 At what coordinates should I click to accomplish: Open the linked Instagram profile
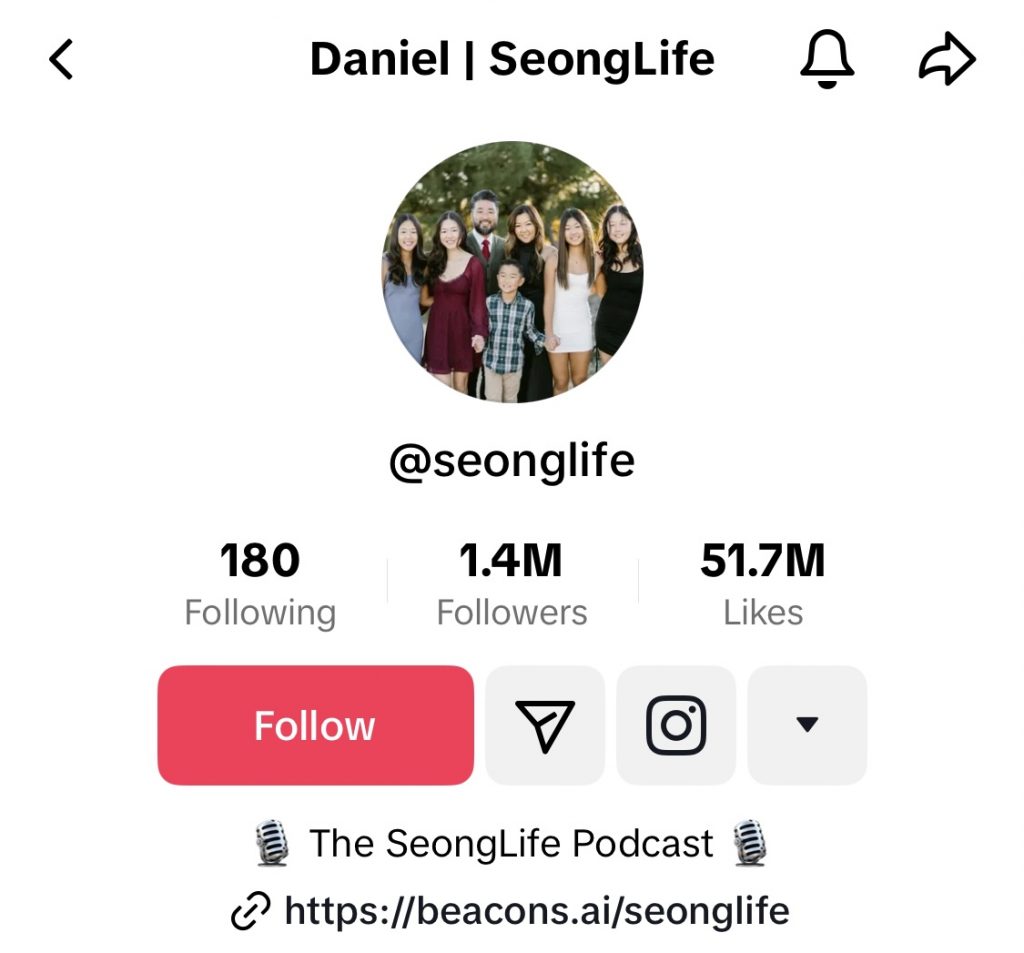676,725
